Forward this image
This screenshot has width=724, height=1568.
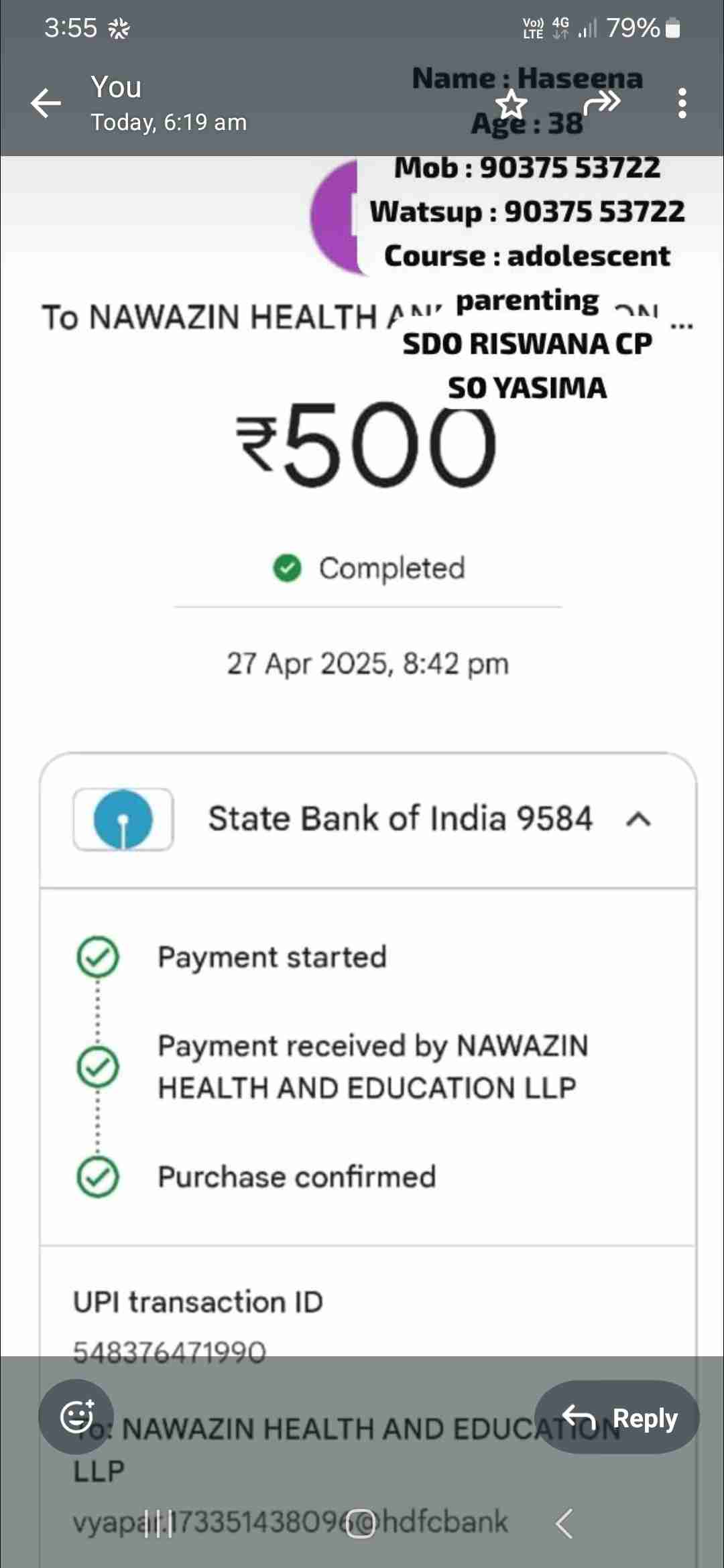601,103
